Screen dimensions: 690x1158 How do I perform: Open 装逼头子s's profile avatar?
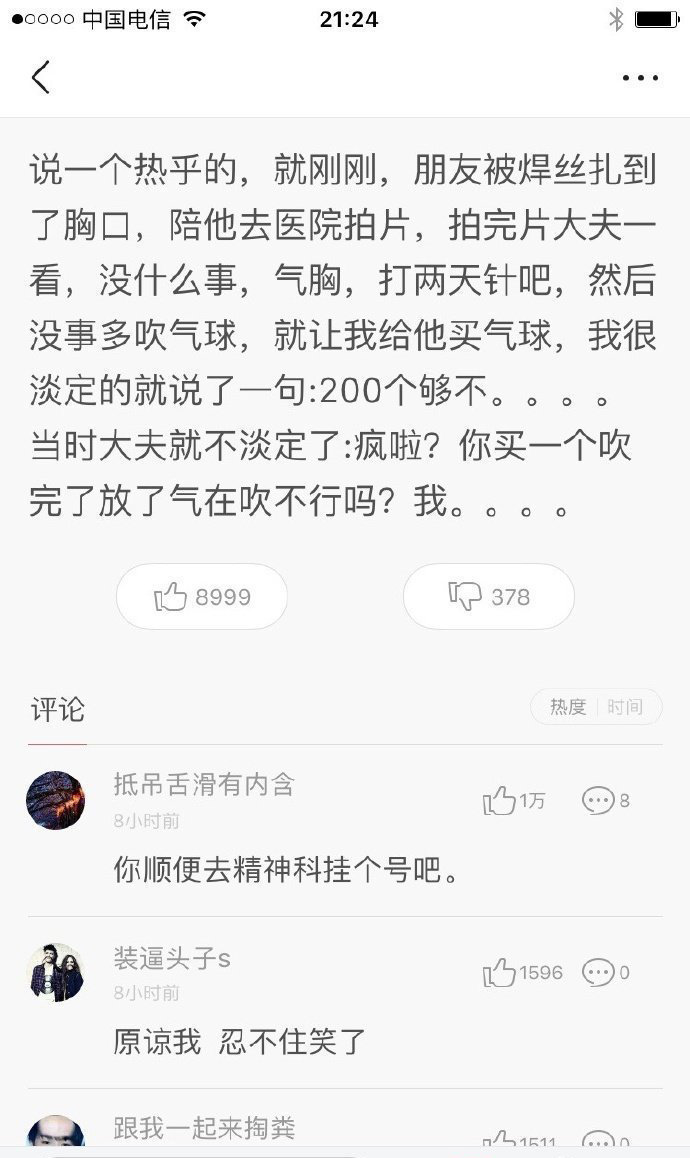(x=55, y=972)
